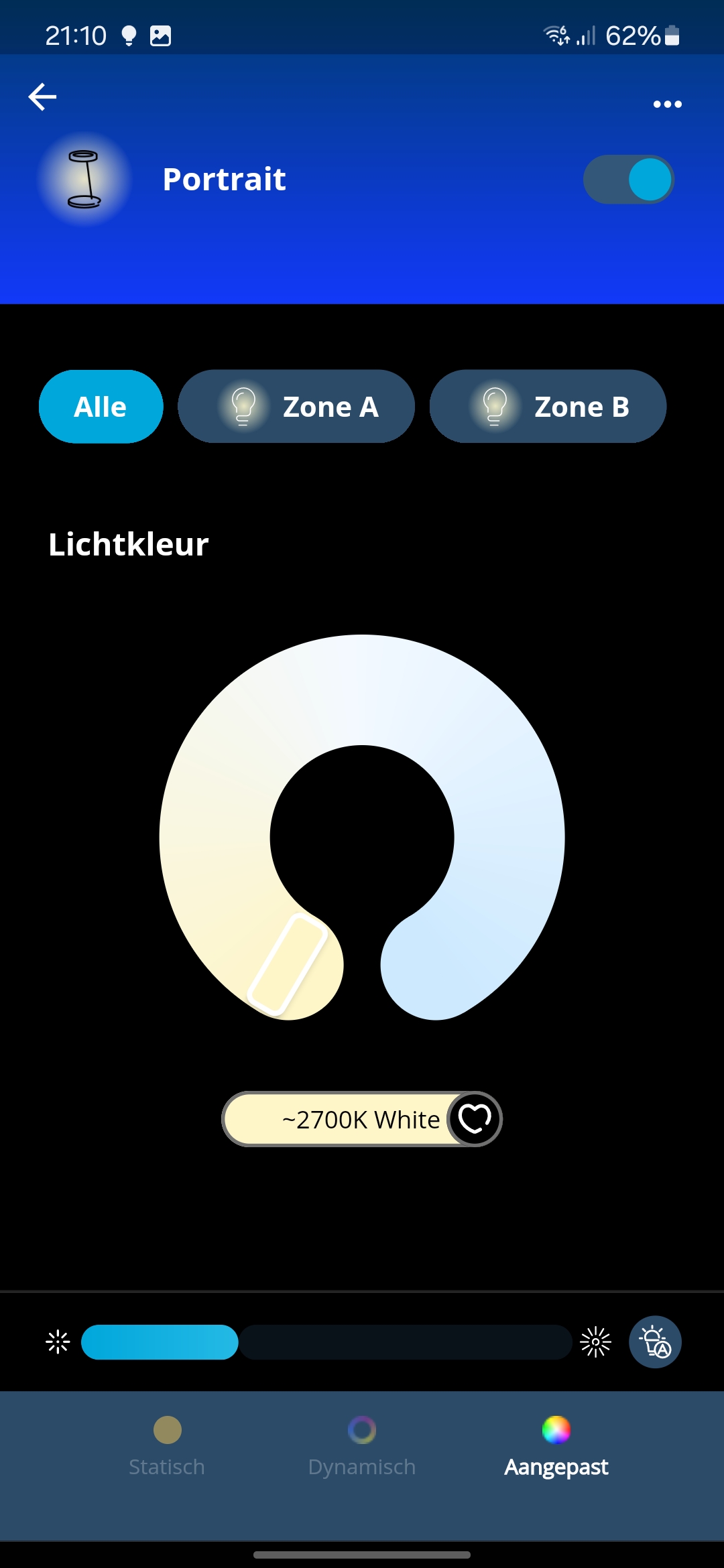Go back using the arrow icon

42,97
